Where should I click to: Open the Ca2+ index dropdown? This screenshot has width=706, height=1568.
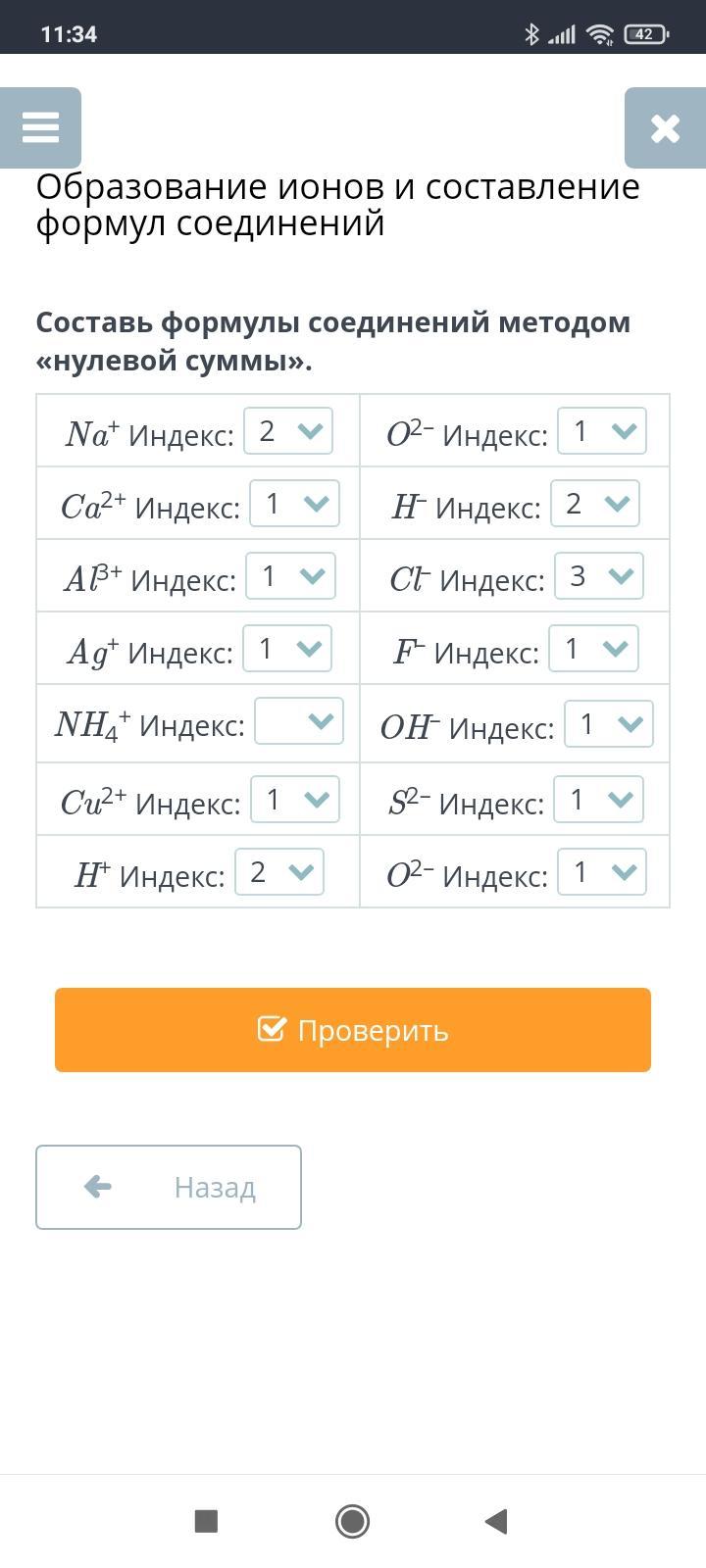[294, 504]
